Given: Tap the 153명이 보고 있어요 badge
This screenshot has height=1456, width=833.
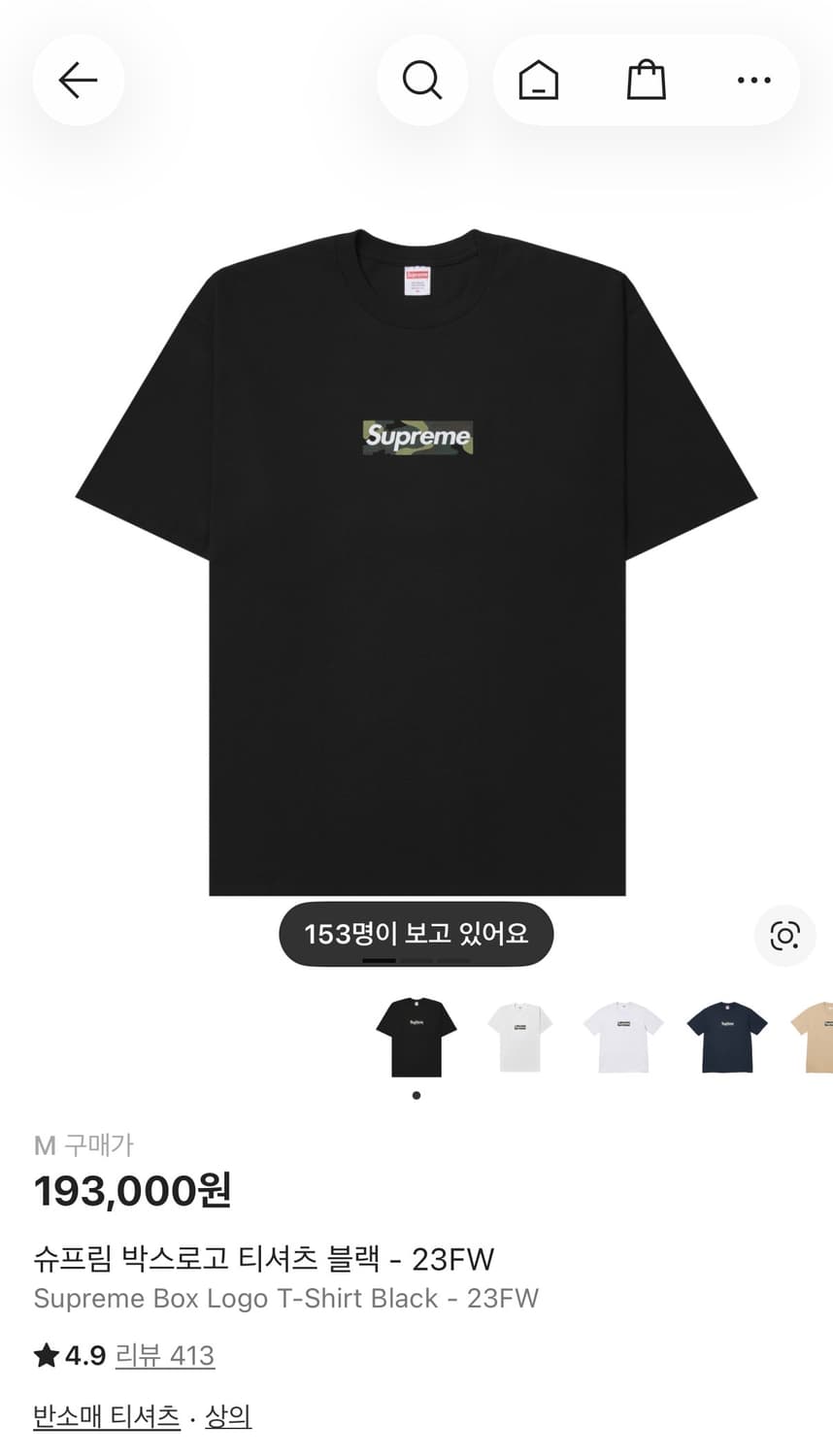Looking at the screenshot, I should (x=416, y=934).
